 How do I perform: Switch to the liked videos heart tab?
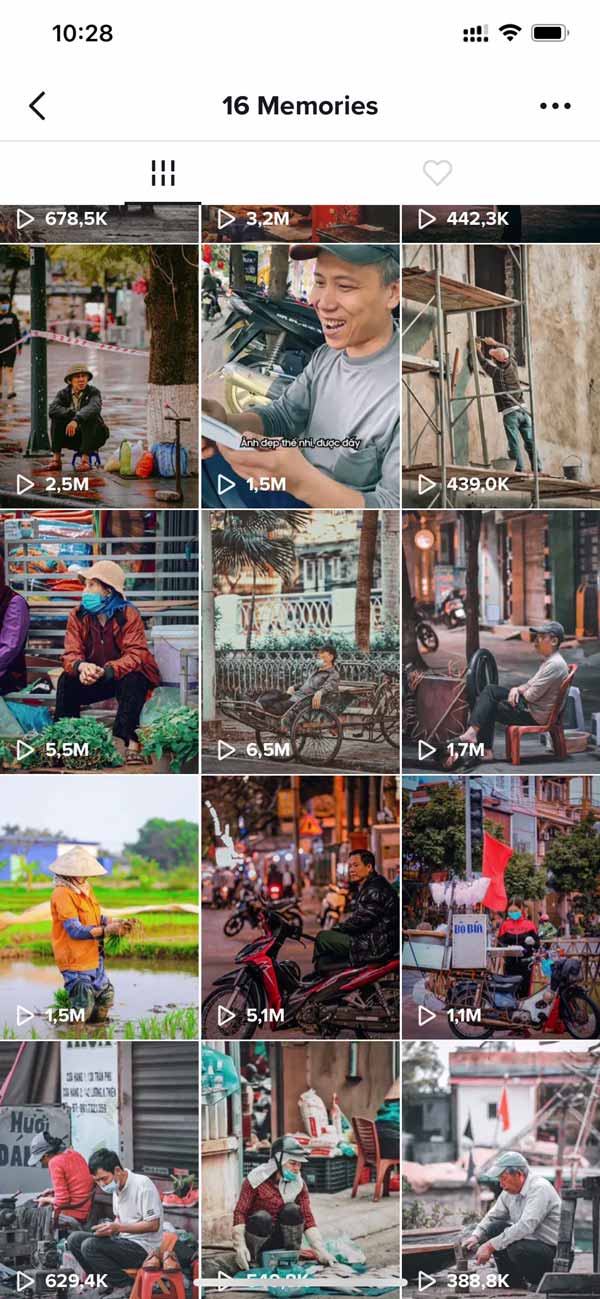[437, 173]
